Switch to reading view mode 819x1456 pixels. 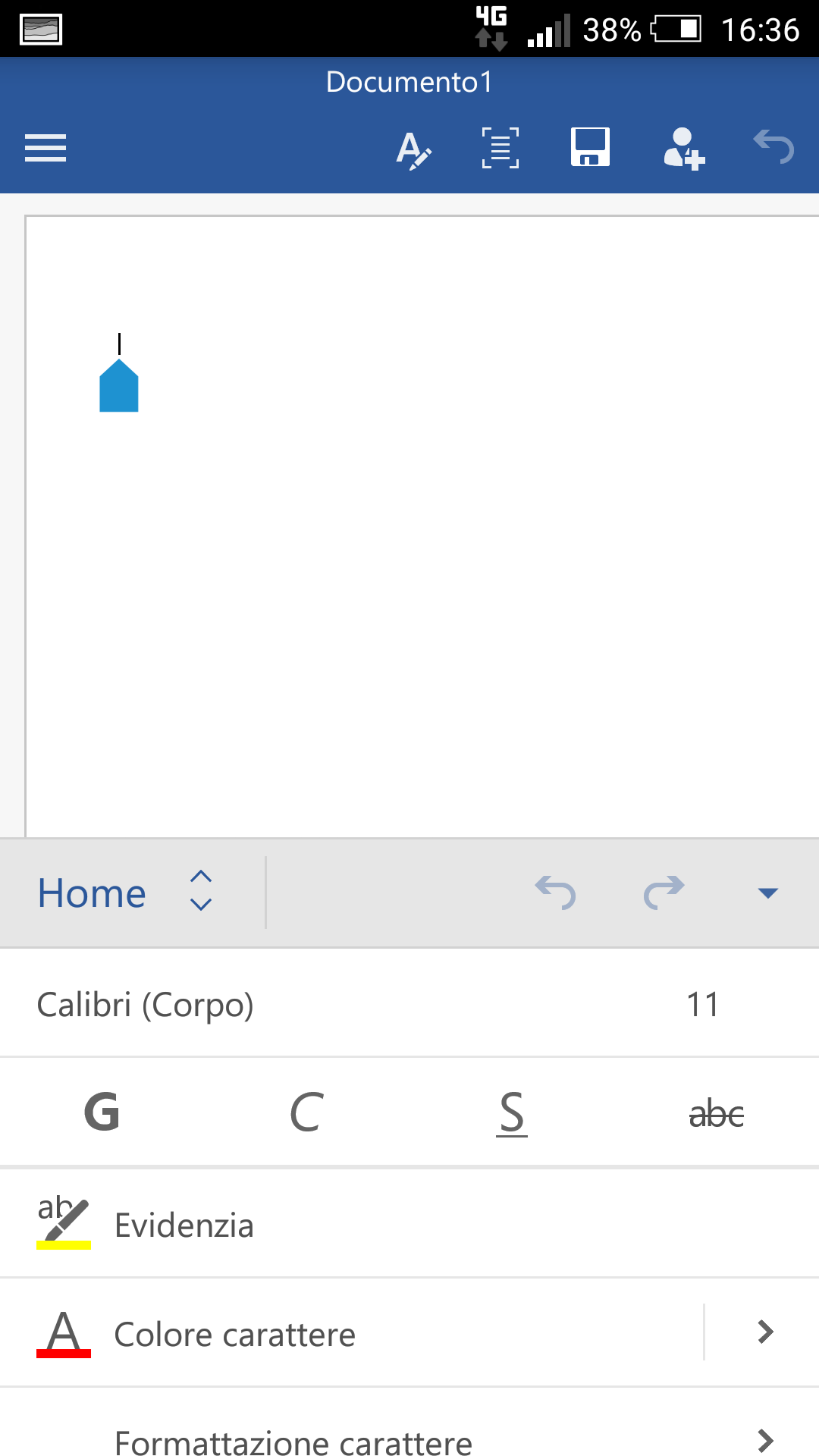tap(500, 148)
